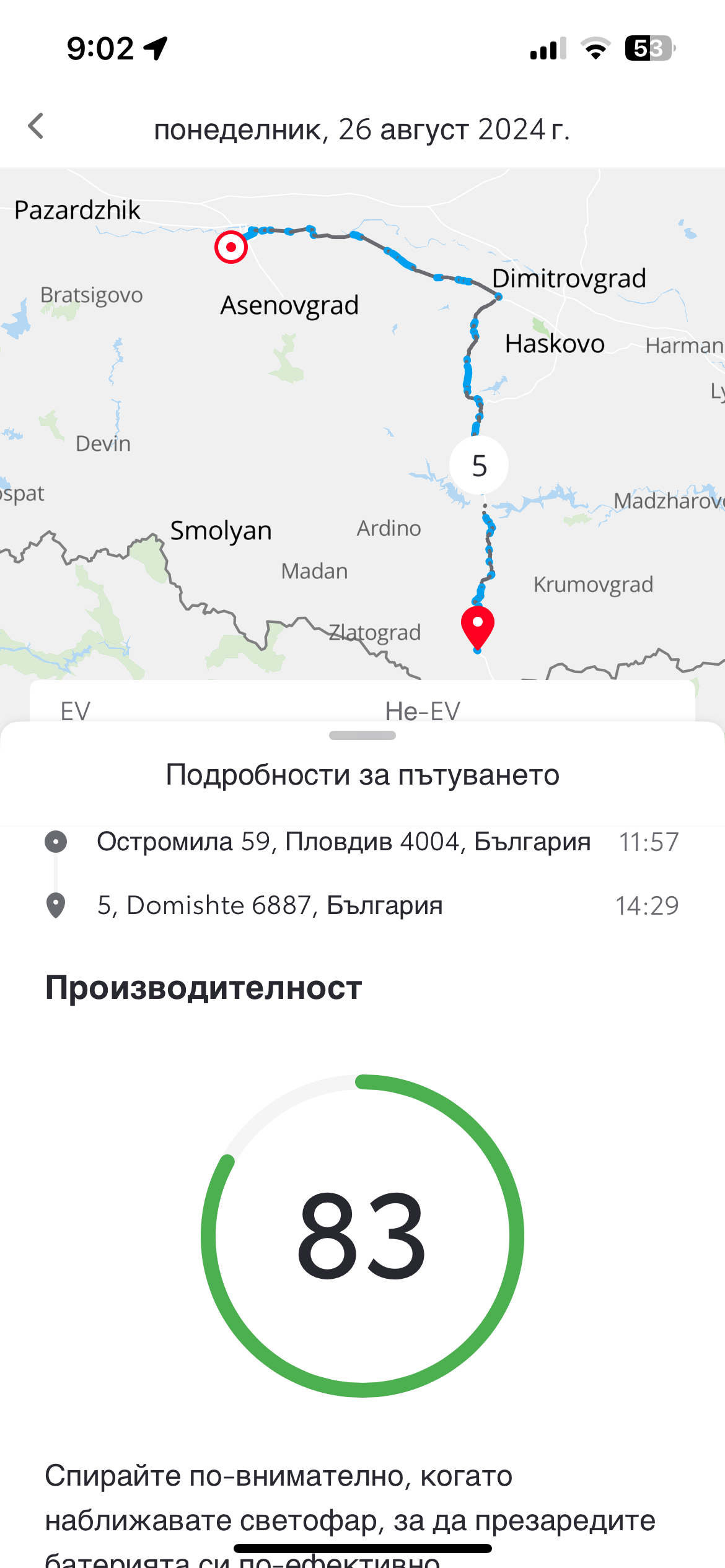This screenshot has height=1568, width=725.
Task: Select the circular start marker near Asenovgrad
Action: pyautogui.click(x=231, y=247)
